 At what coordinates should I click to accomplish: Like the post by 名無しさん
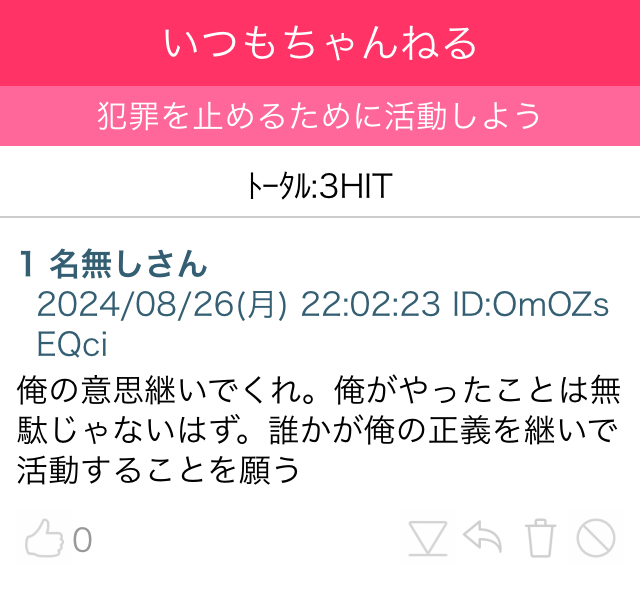[44, 539]
